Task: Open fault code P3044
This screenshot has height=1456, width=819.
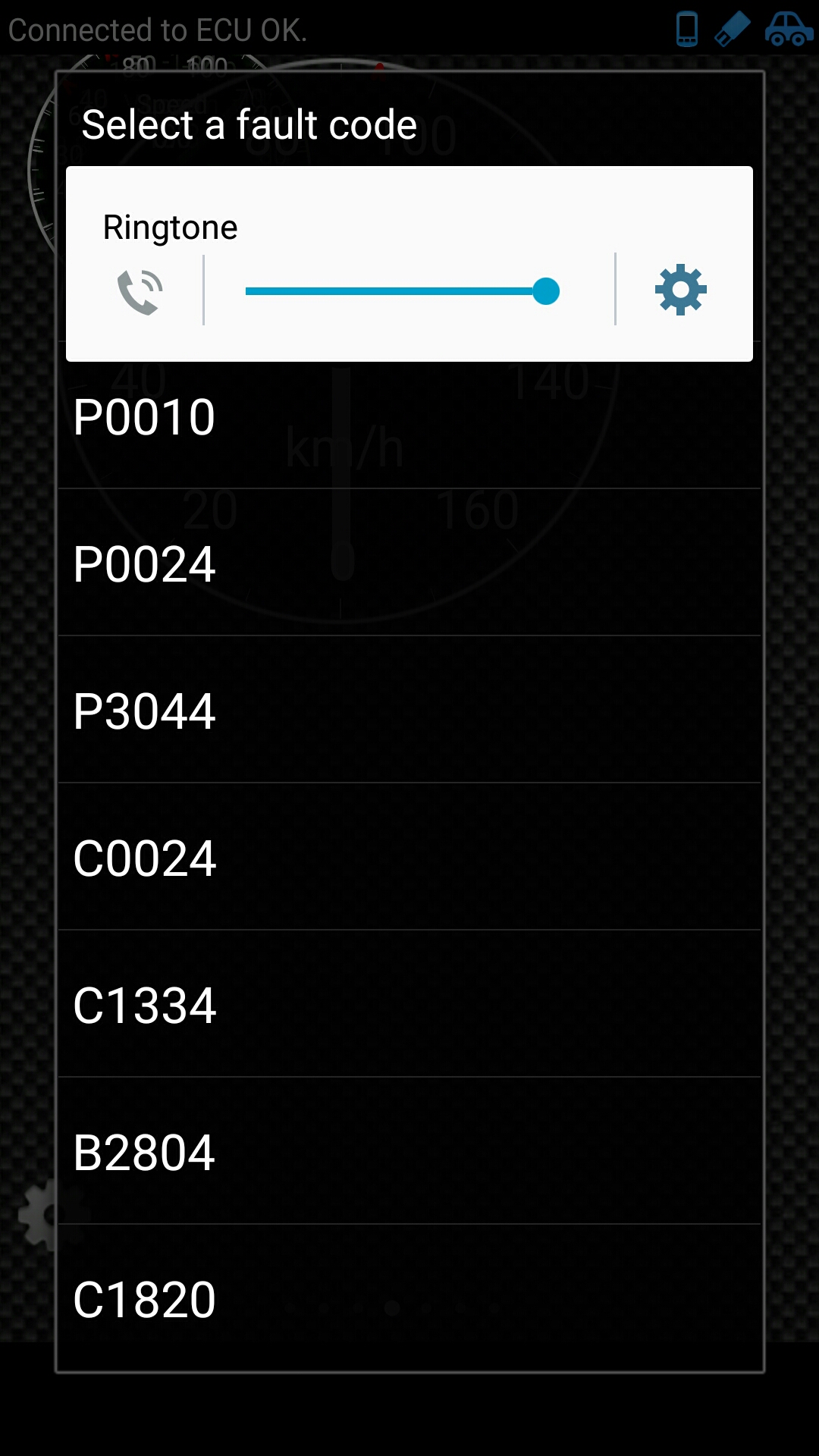Action: [x=409, y=711]
